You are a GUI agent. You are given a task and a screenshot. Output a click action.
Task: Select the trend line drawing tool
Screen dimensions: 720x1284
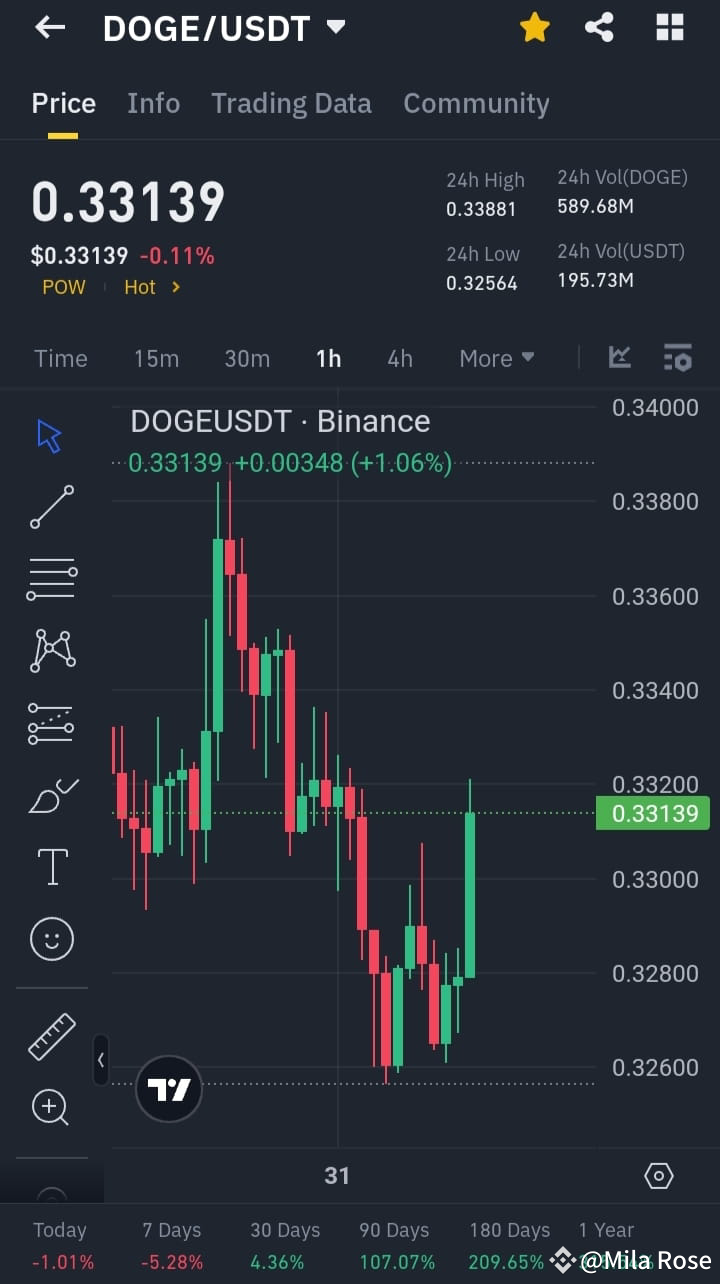(x=51, y=506)
